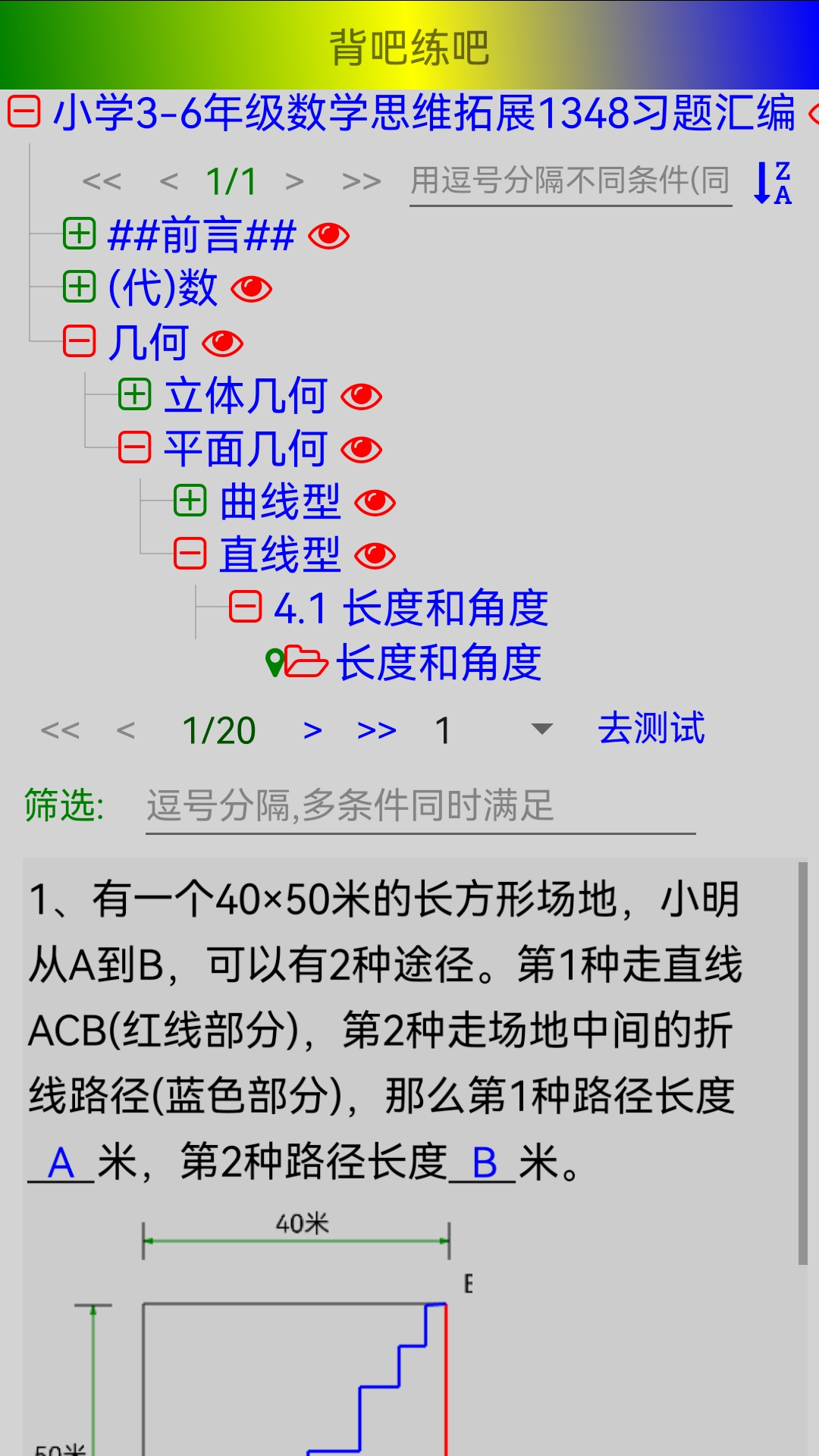This screenshot has height=1456, width=819.
Task: Jump to last page with >> in question pager
Action: (x=377, y=730)
